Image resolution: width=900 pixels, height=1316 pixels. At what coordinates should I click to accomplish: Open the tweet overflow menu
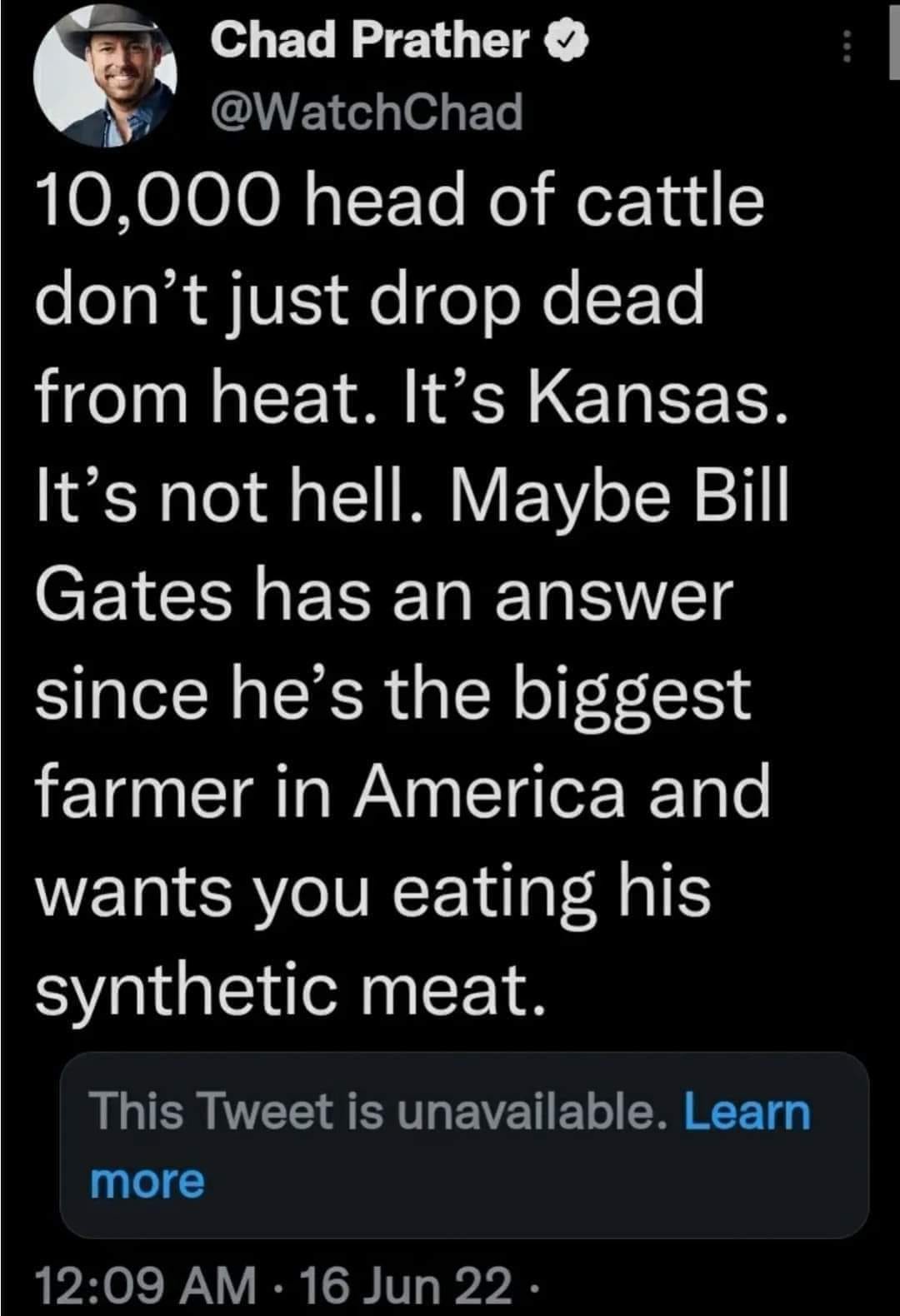pyautogui.click(x=846, y=47)
